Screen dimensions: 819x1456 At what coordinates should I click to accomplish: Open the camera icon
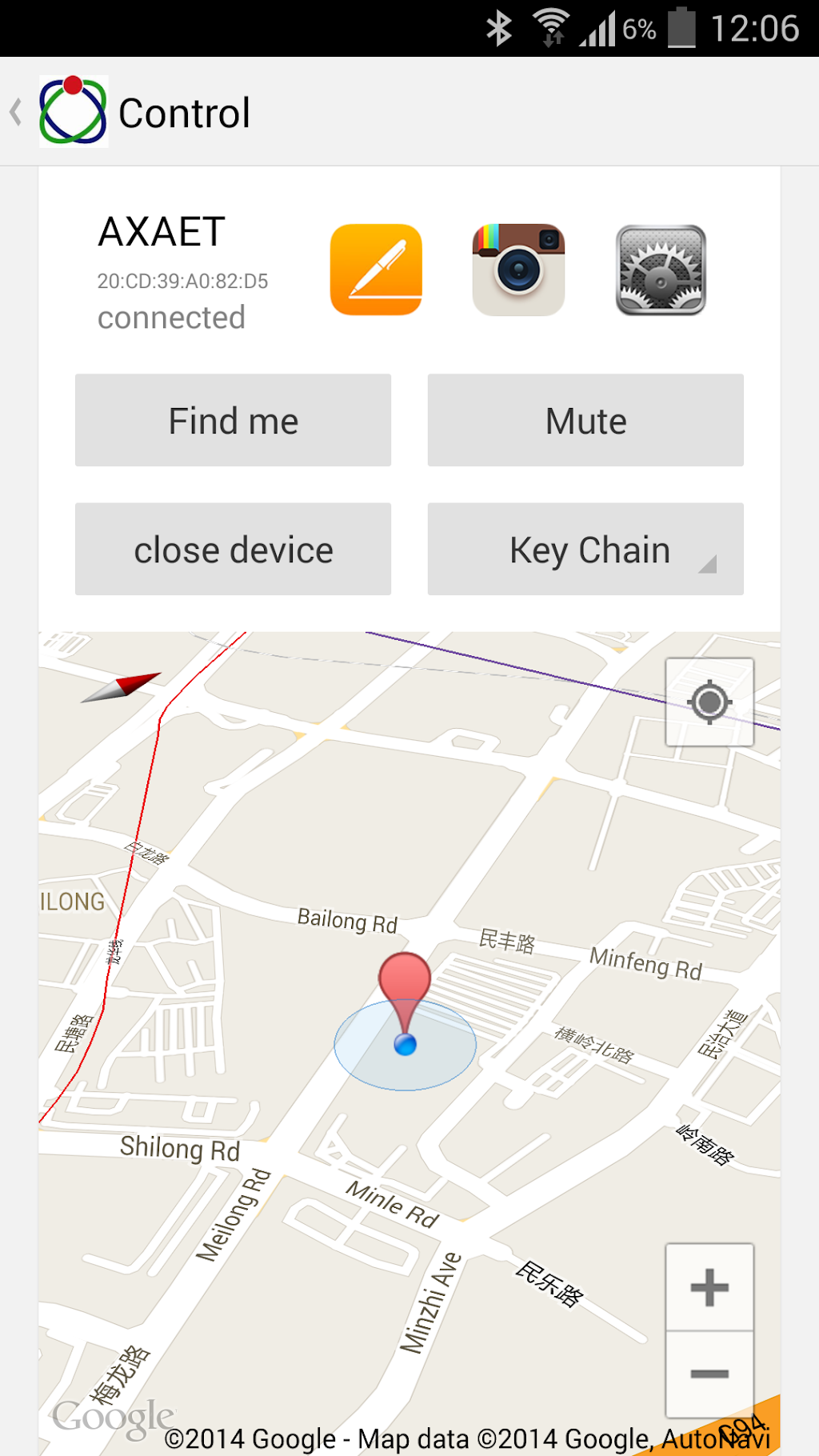(518, 270)
